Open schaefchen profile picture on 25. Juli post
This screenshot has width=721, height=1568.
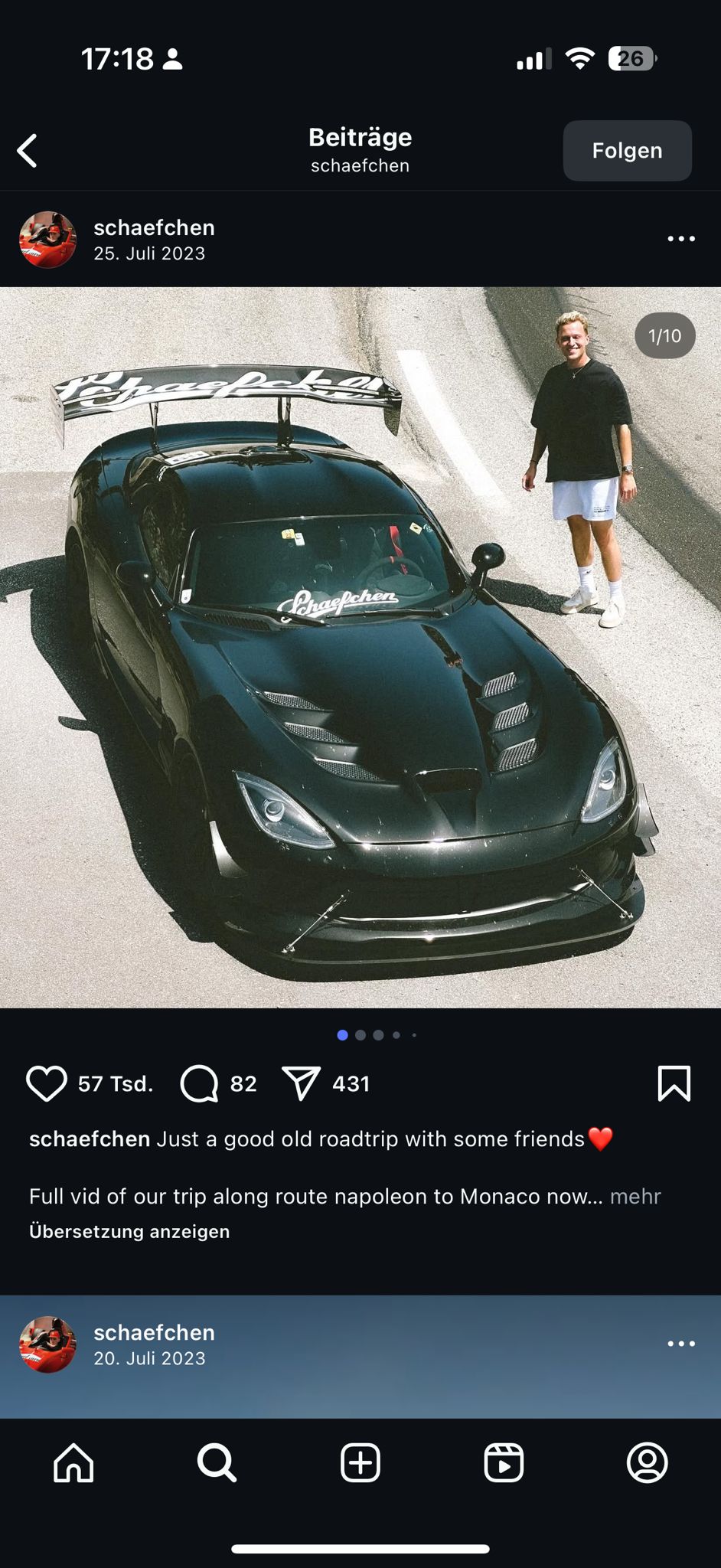point(47,240)
